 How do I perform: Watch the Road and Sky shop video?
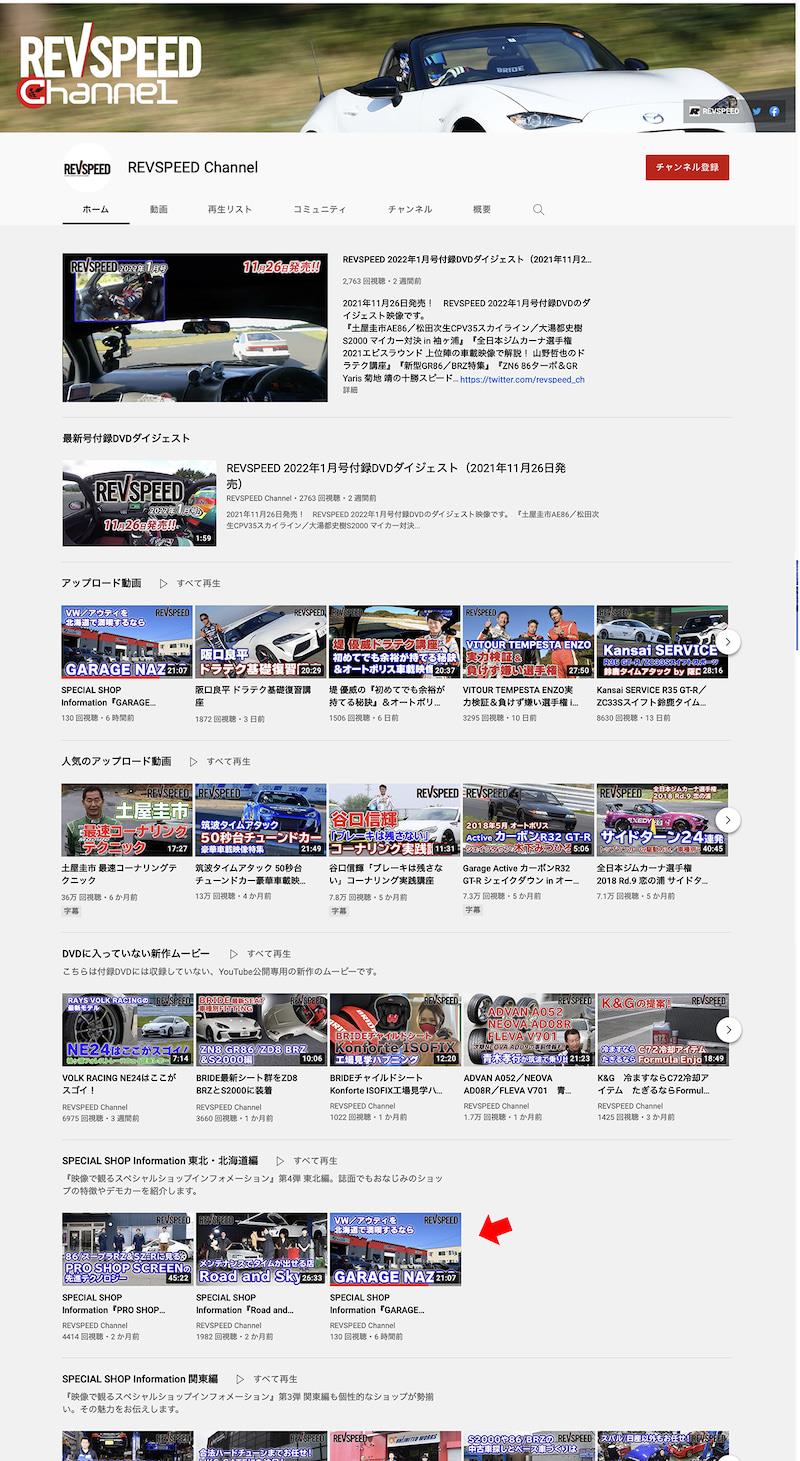(x=261, y=1249)
